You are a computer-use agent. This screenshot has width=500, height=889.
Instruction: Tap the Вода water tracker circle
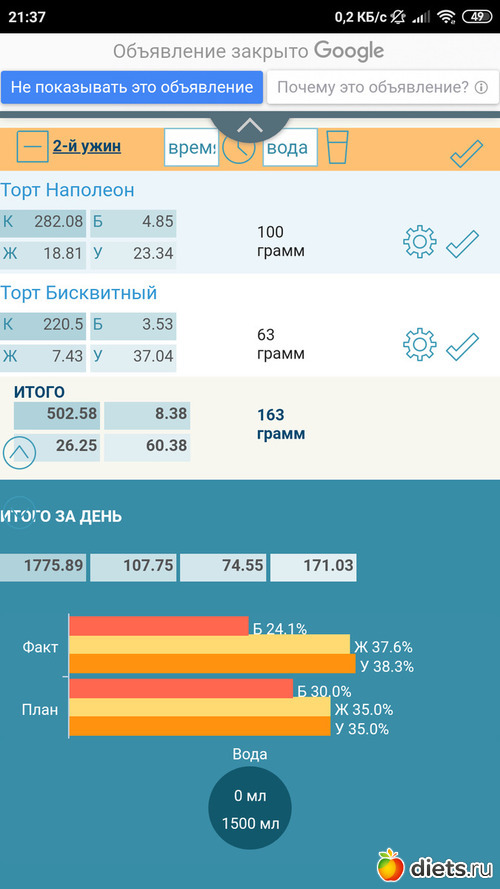250,808
